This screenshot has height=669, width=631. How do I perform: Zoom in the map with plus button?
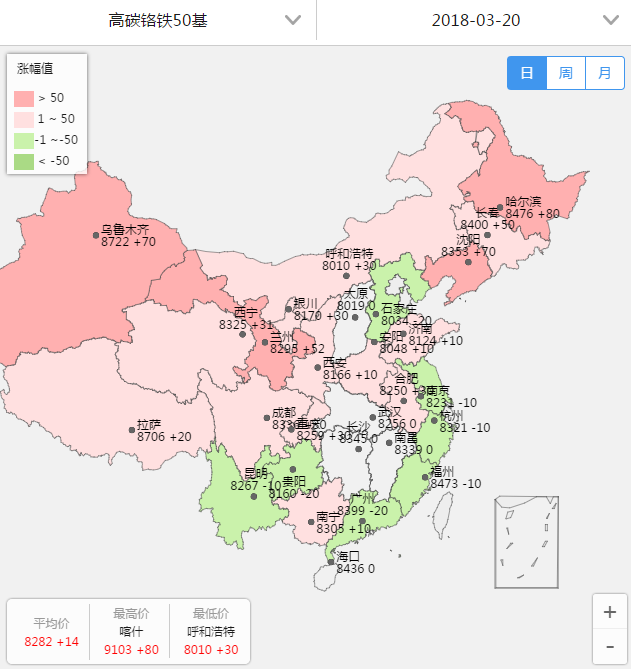point(610,612)
